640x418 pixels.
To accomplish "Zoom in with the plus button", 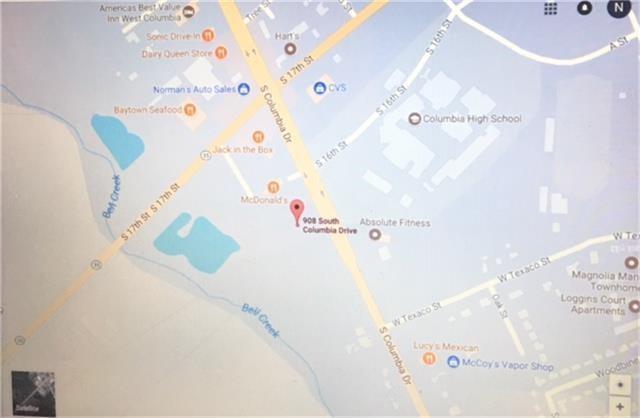I will click(x=622, y=407).
